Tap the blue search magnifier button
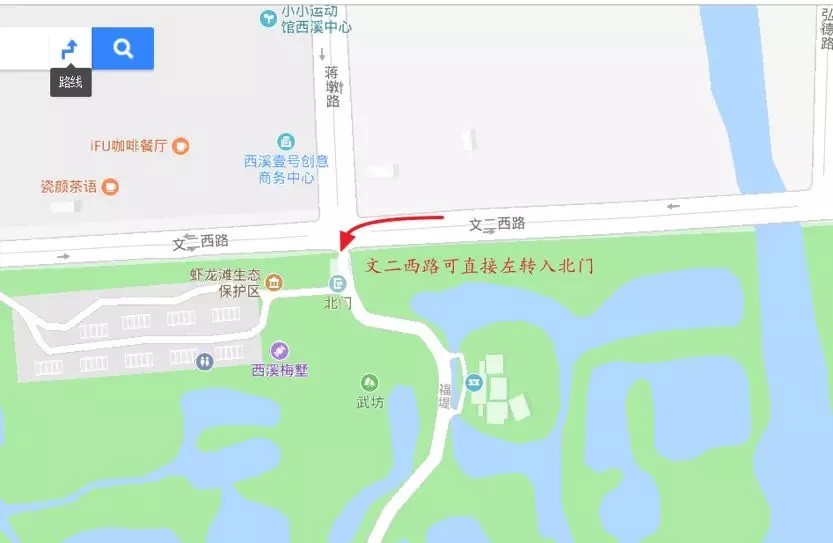The width and height of the screenshot is (833, 543). click(123, 48)
